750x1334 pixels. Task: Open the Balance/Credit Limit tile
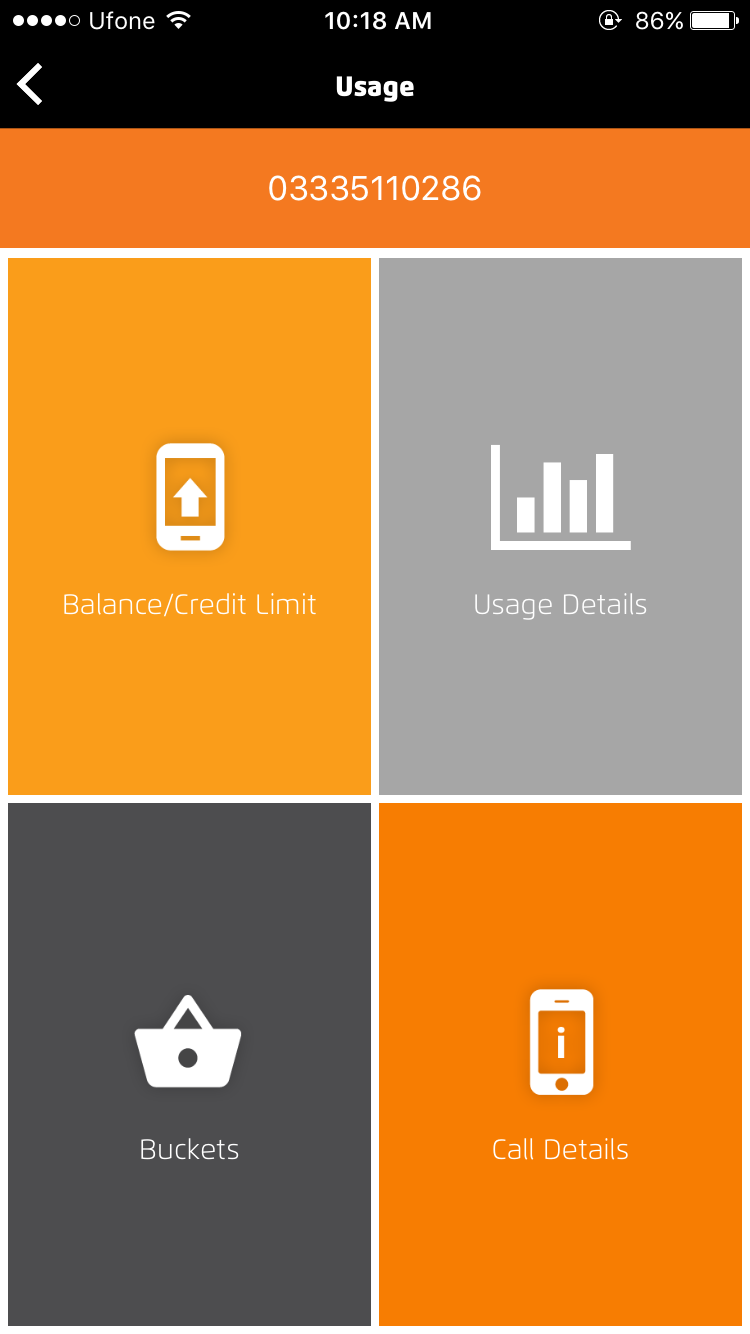tap(189, 527)
